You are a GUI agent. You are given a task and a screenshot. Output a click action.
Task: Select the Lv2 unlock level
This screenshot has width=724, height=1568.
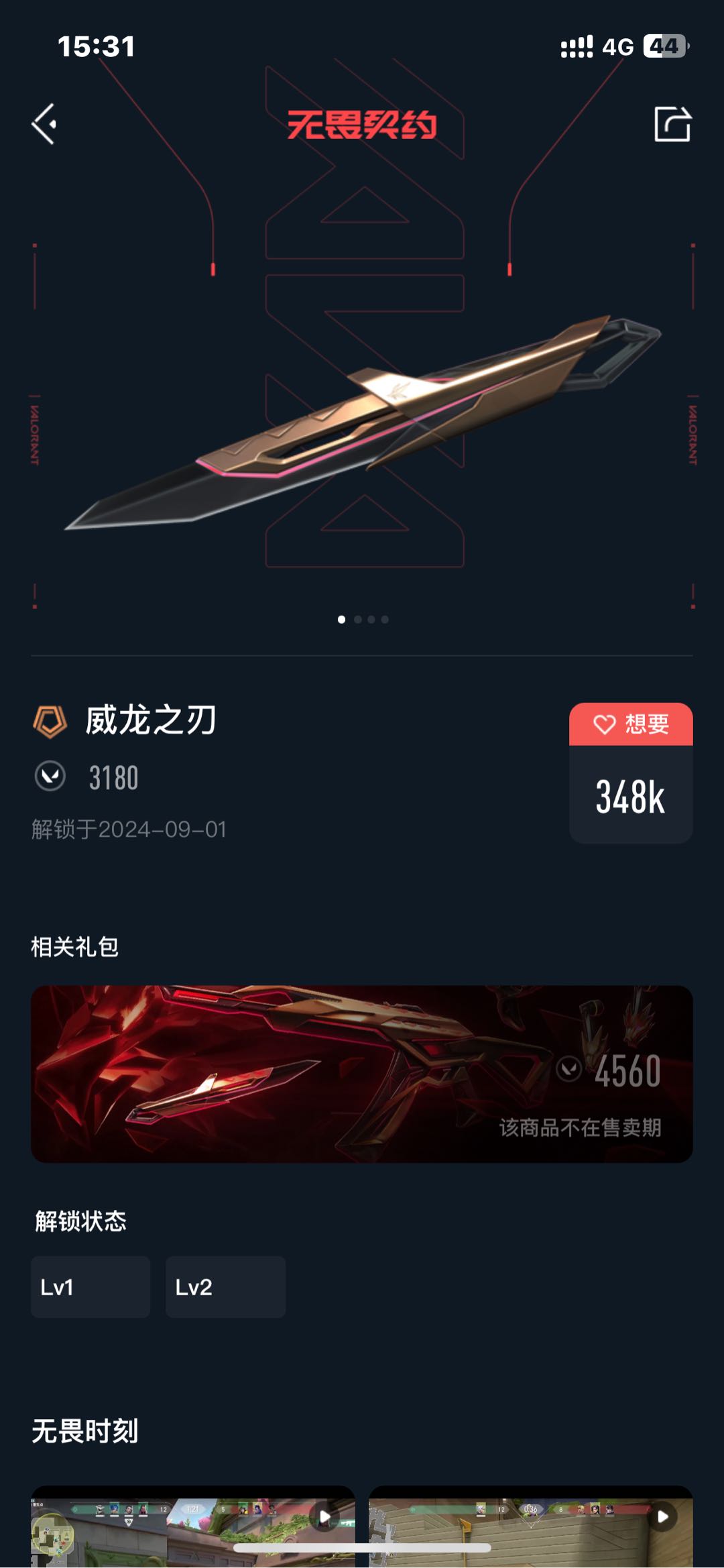(x=225, y=1287)
